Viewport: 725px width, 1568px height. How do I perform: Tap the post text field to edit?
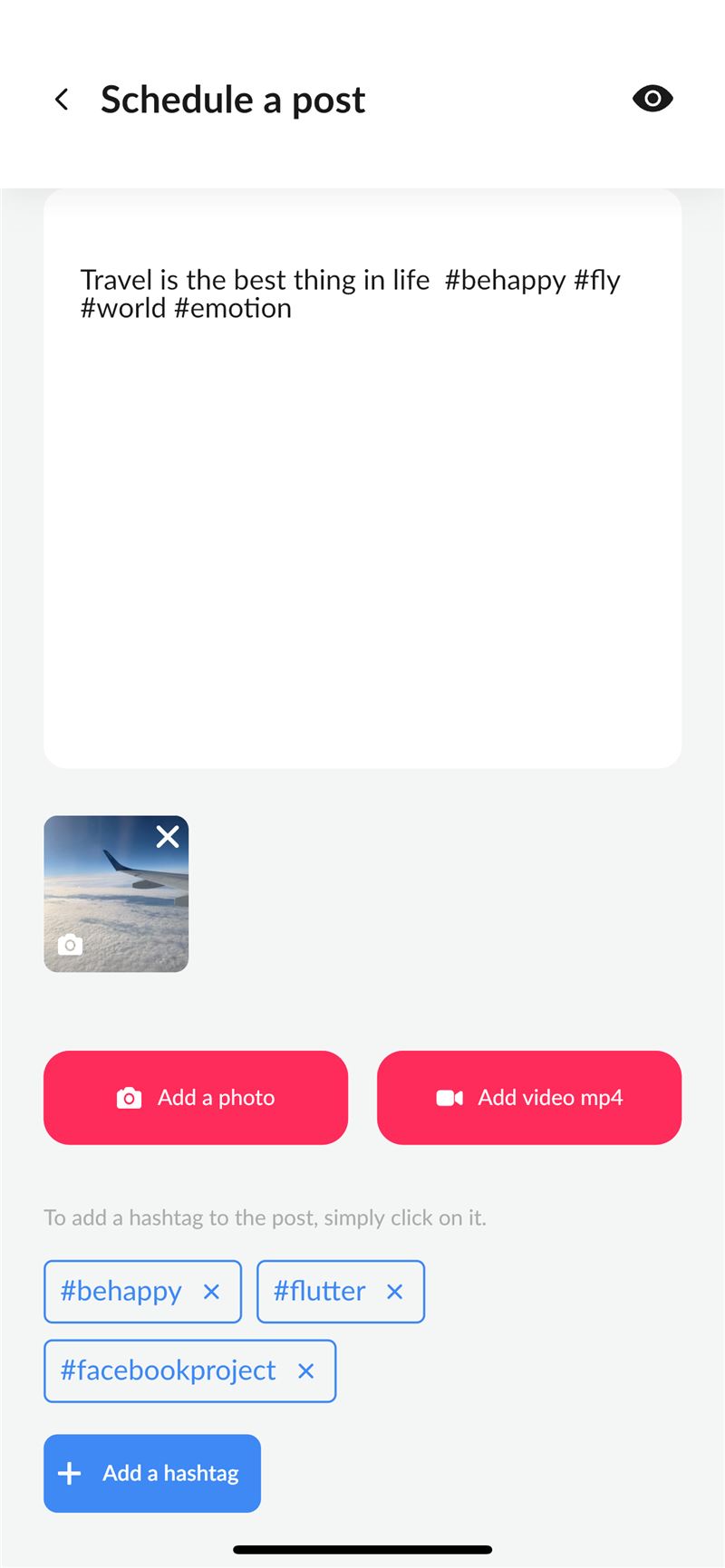pos(362,478)
